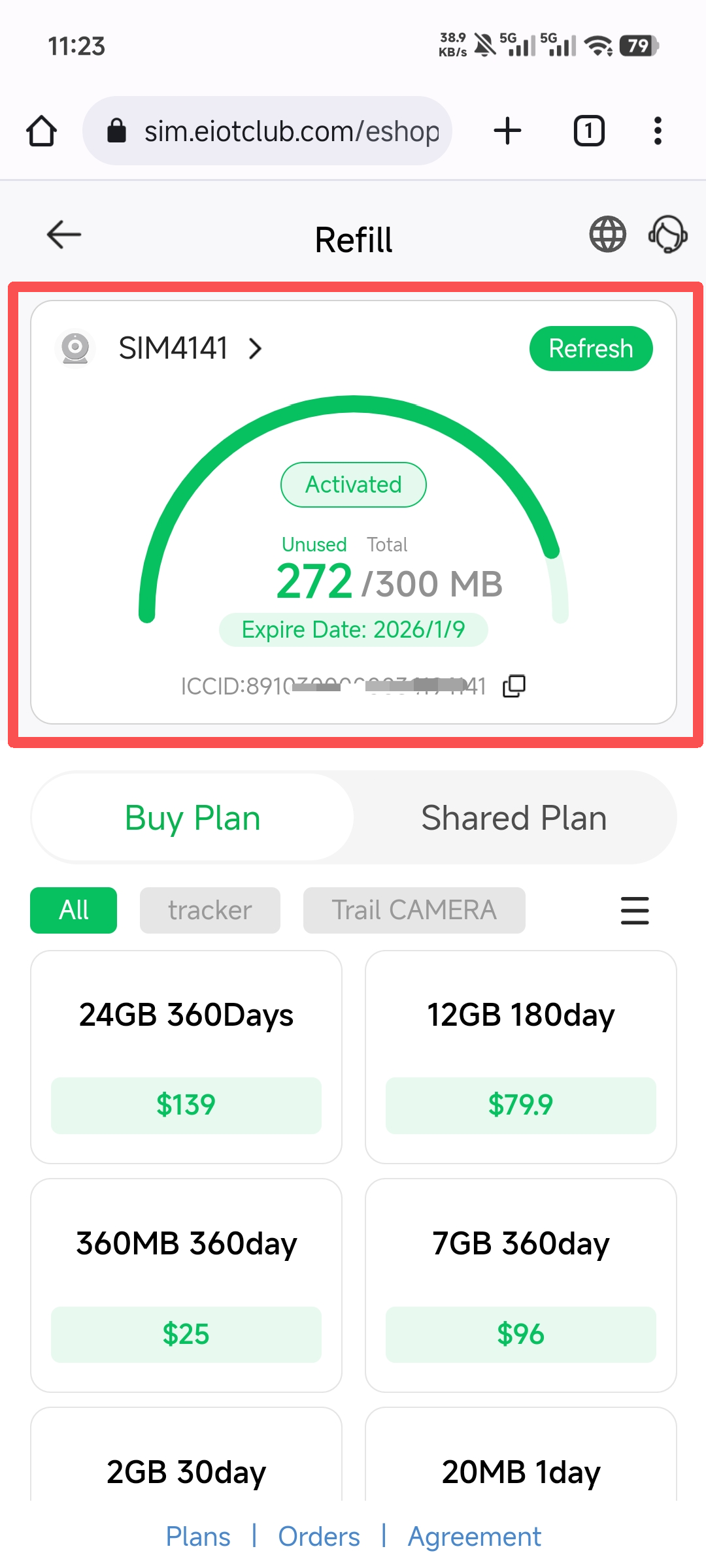
Task: Refresh the SIM data usage
Action: coord(590,349)
